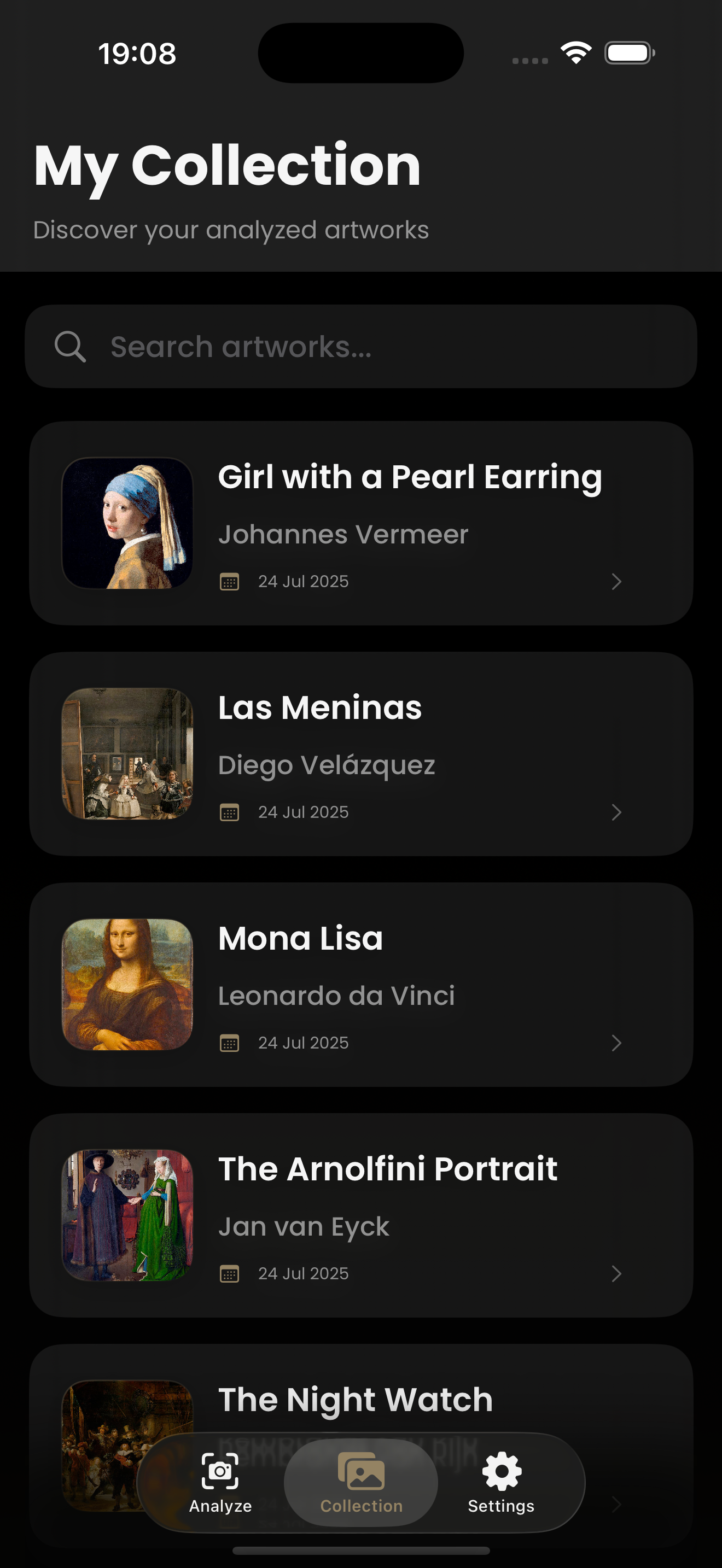Select the Collection tab

pos(361,1483)
